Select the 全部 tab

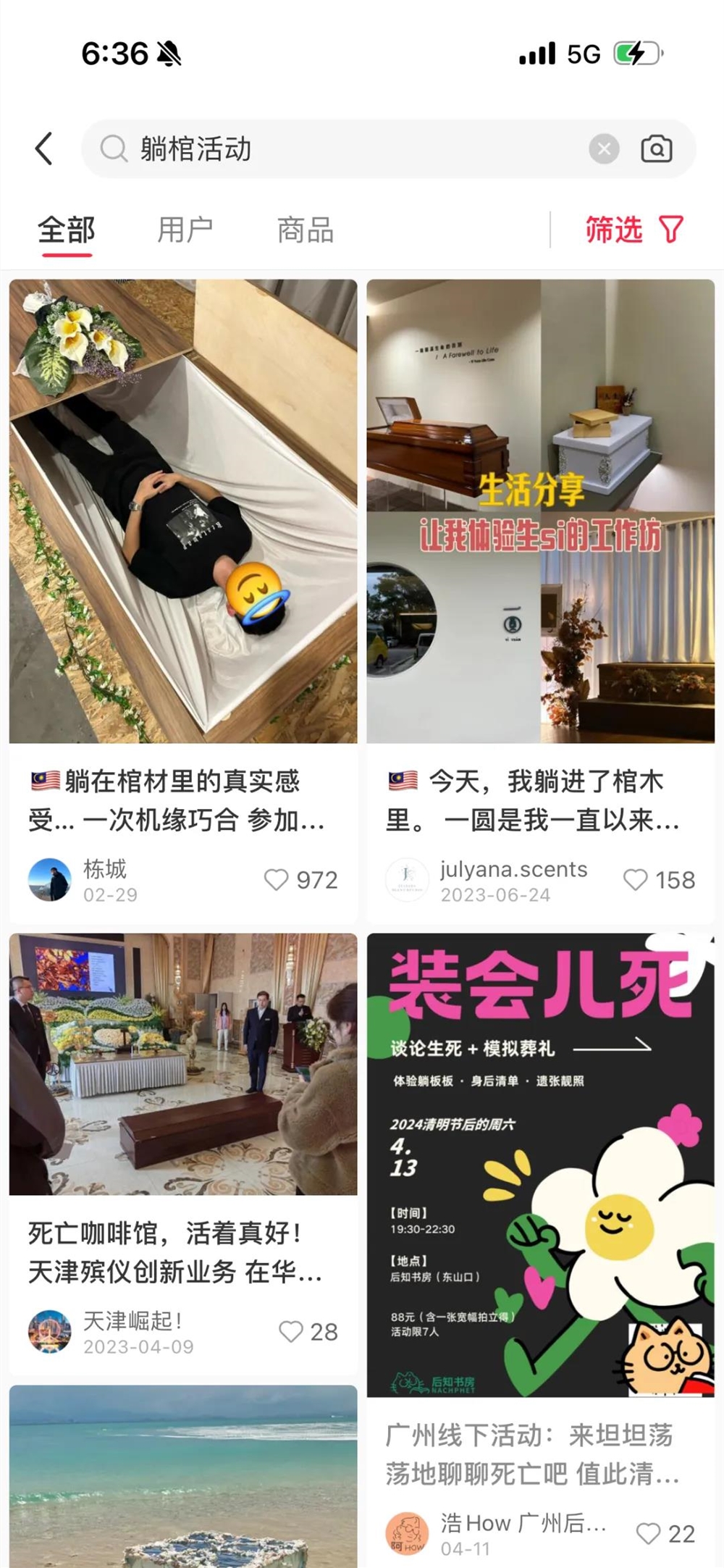68,230
